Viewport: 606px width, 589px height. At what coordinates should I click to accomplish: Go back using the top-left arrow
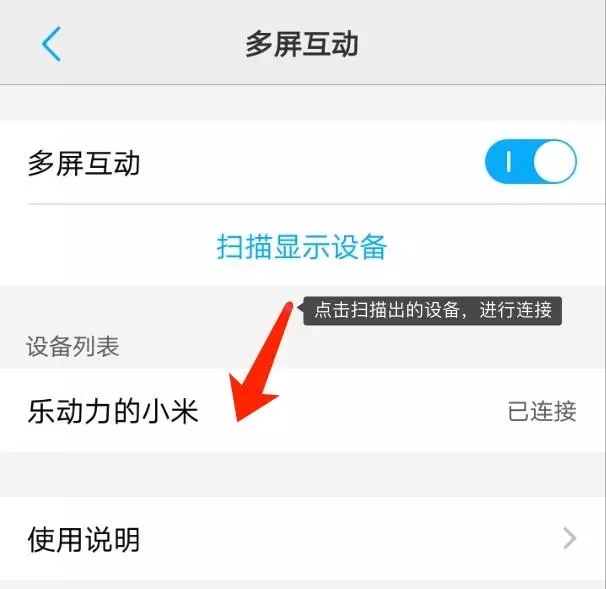52,44
